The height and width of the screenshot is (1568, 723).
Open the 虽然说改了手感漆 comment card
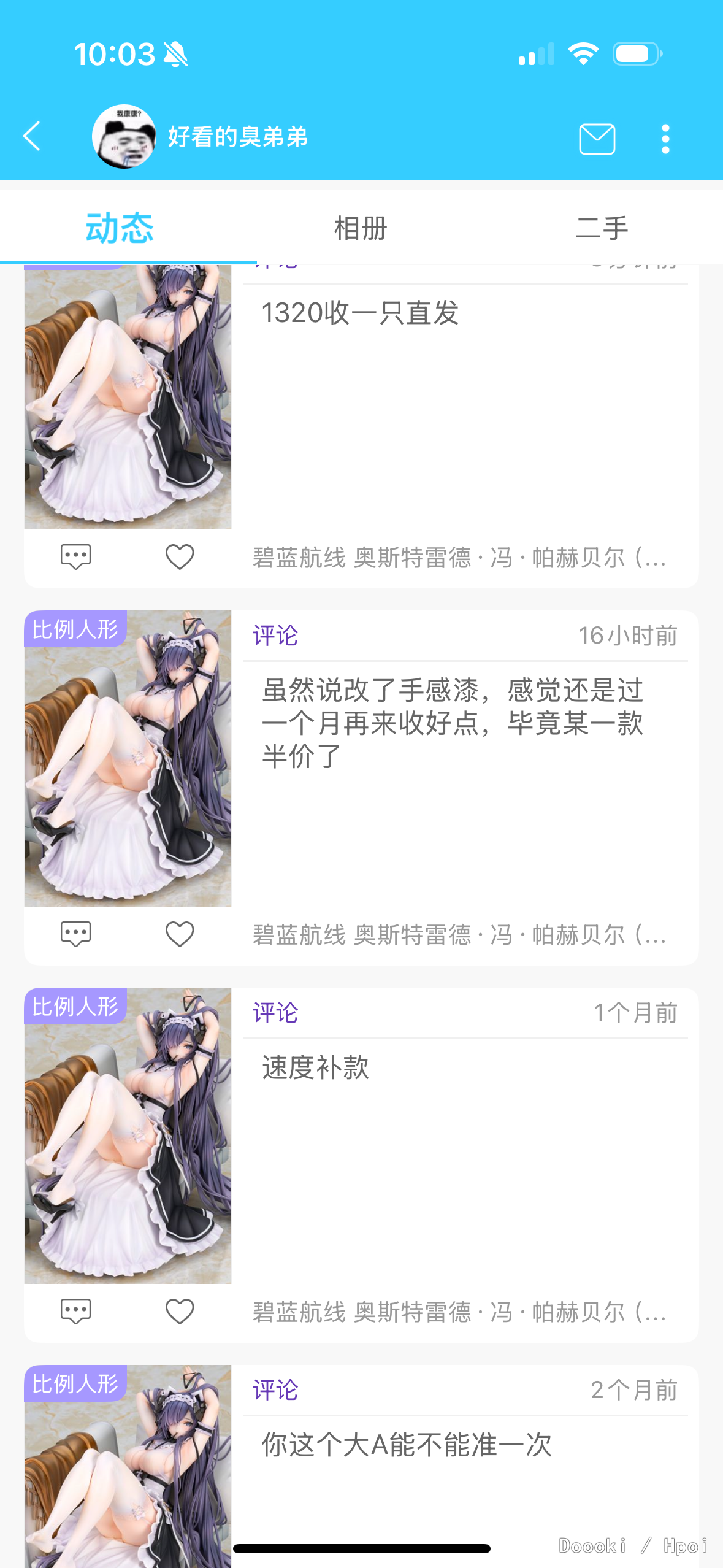(x=452, y=723)
